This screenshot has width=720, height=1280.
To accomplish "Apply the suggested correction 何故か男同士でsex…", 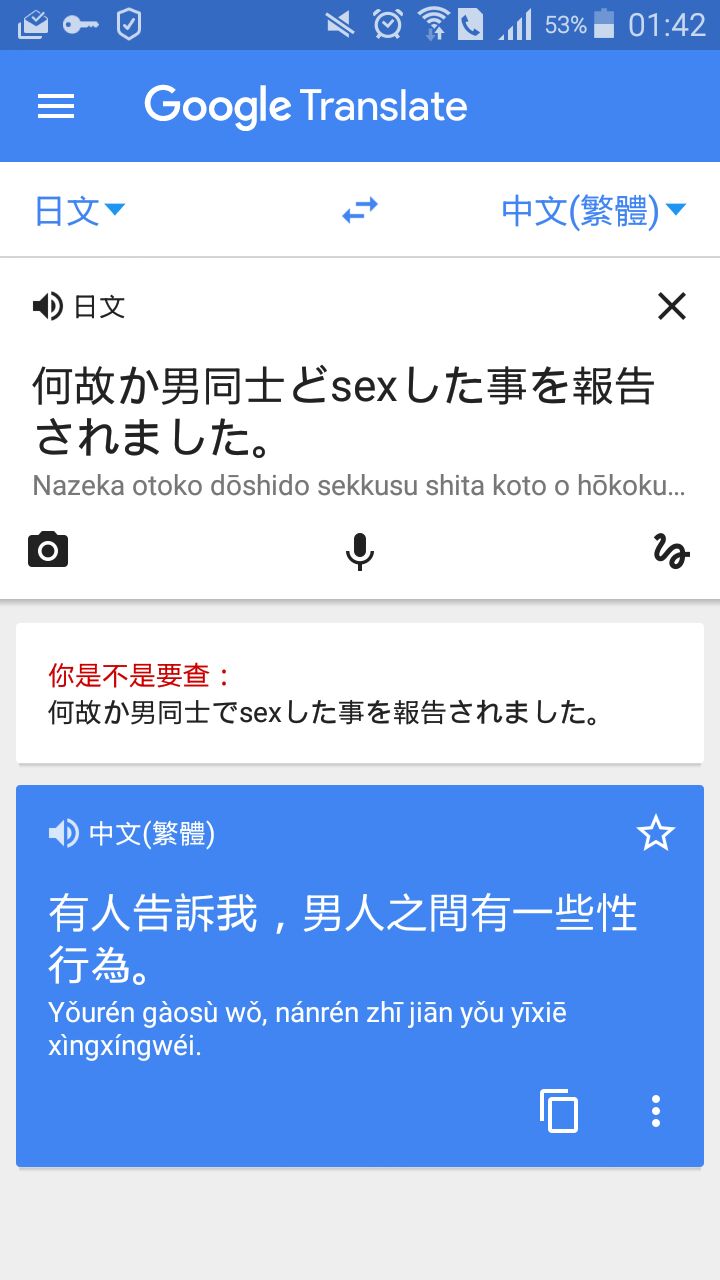I will (x=325, y=713).
